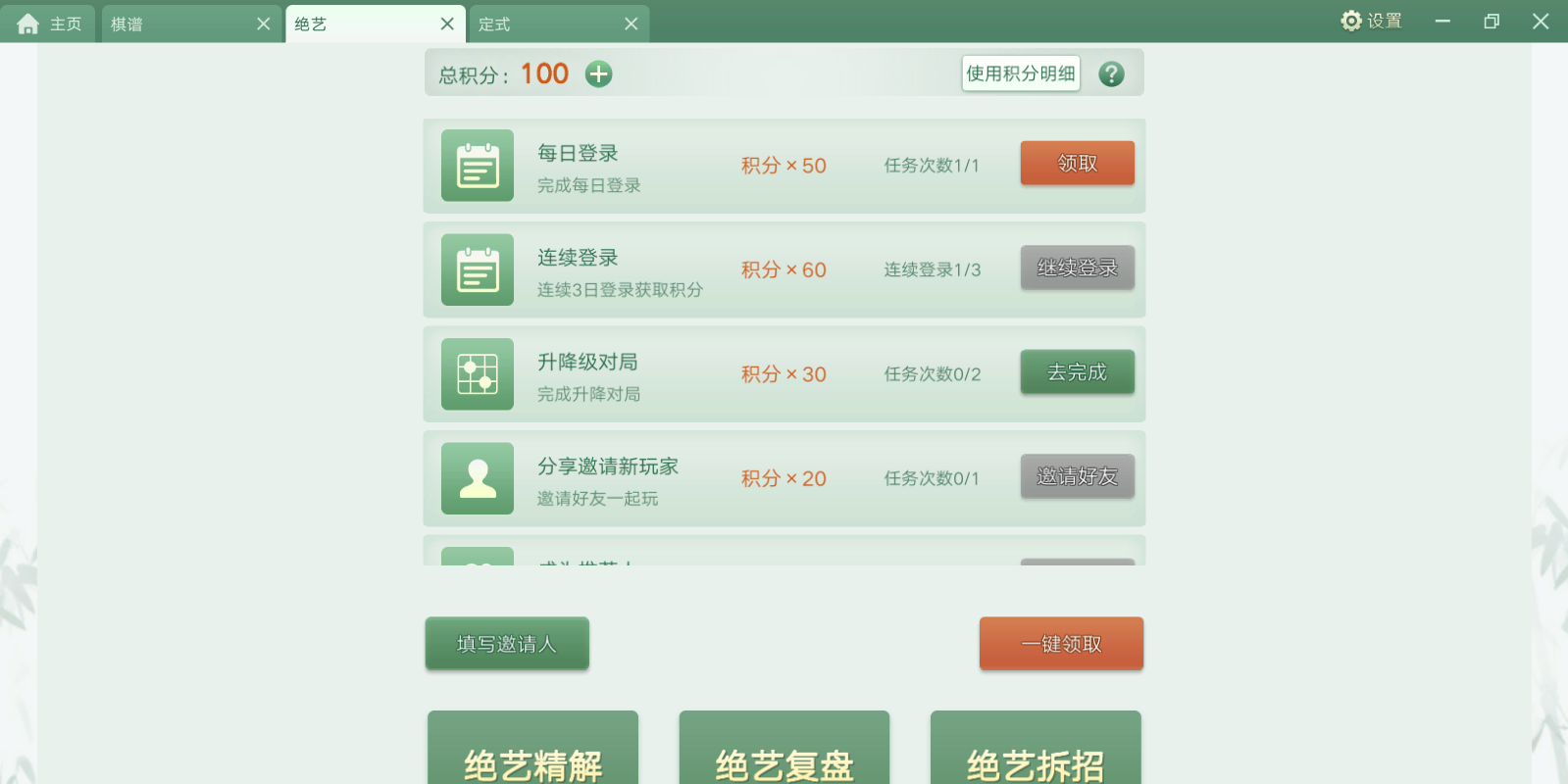Tap 继续登录 for the 连续登录 task
Screen dimensions: 1568x784
click(x=1077, y=268)
